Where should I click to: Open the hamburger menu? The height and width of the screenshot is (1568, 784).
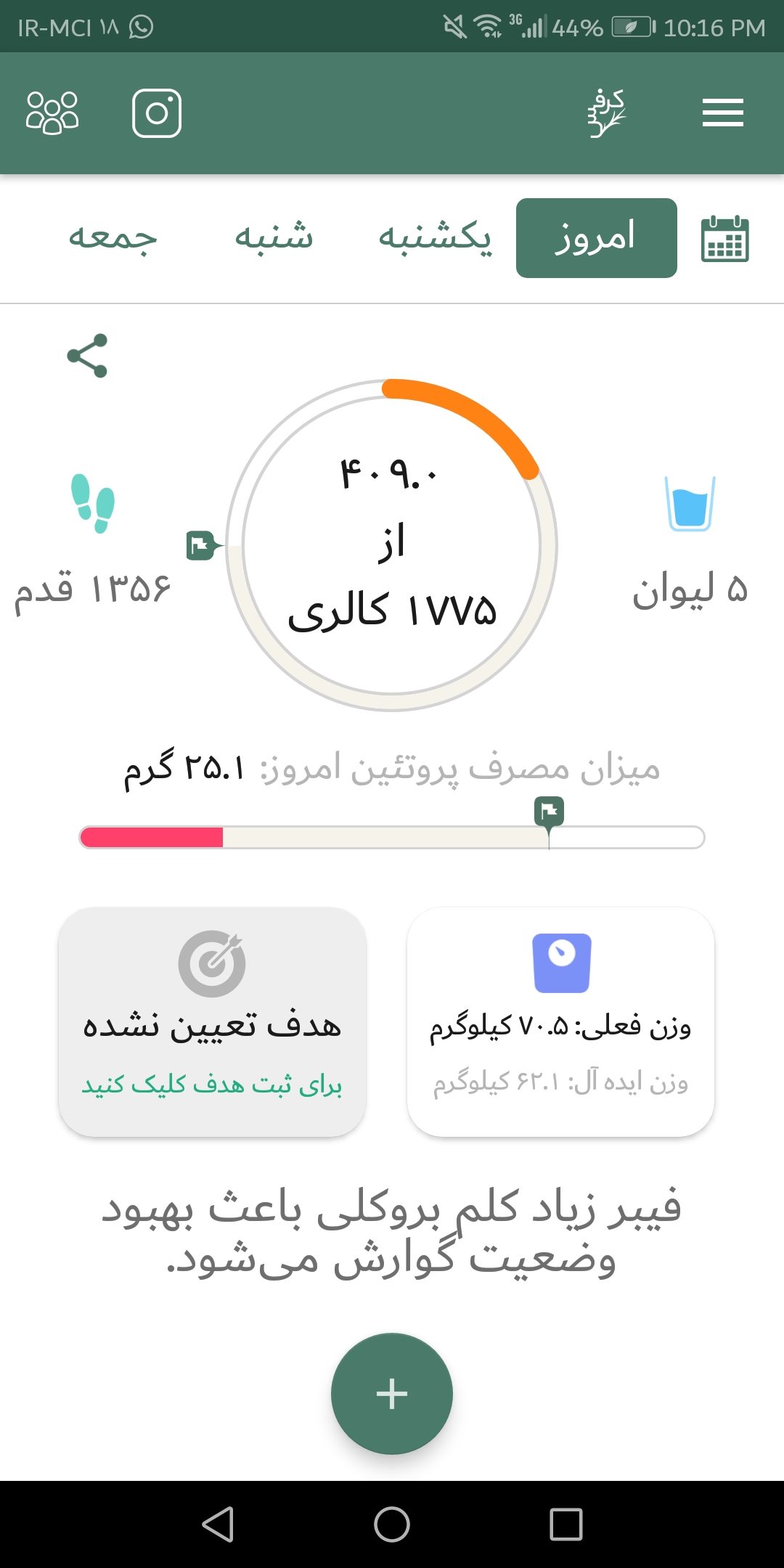pyautogui.click(x=722, y=113)
